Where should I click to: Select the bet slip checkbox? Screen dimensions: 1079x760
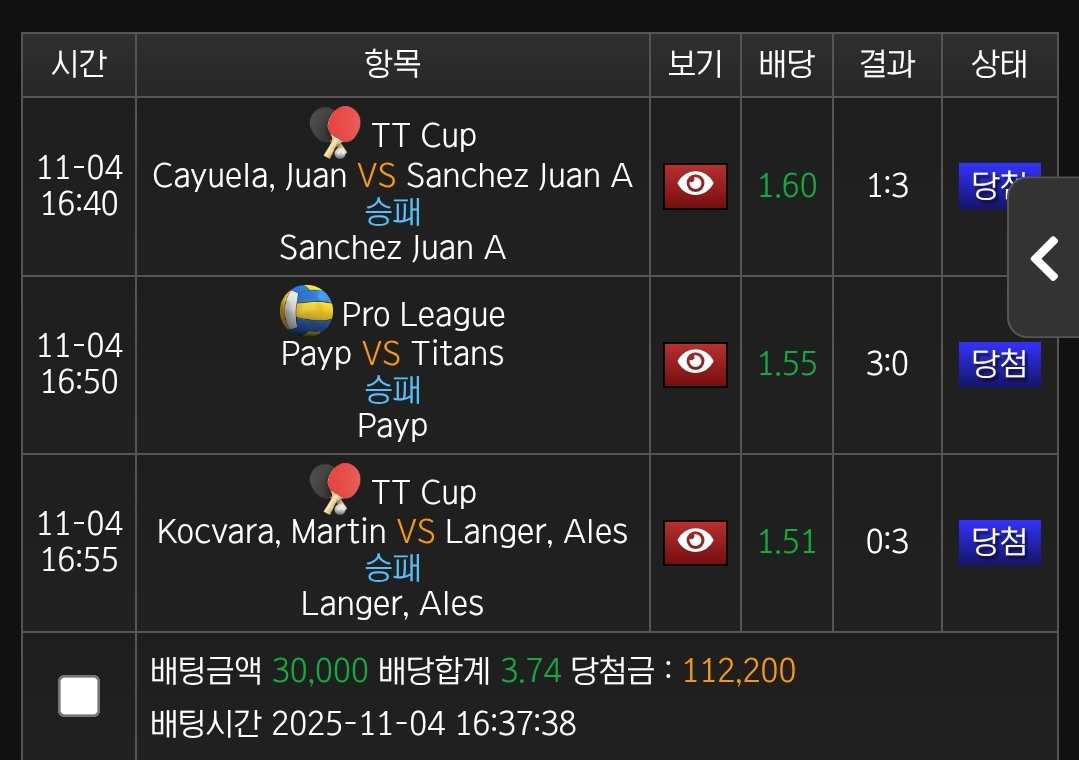(x=79, y=696)
